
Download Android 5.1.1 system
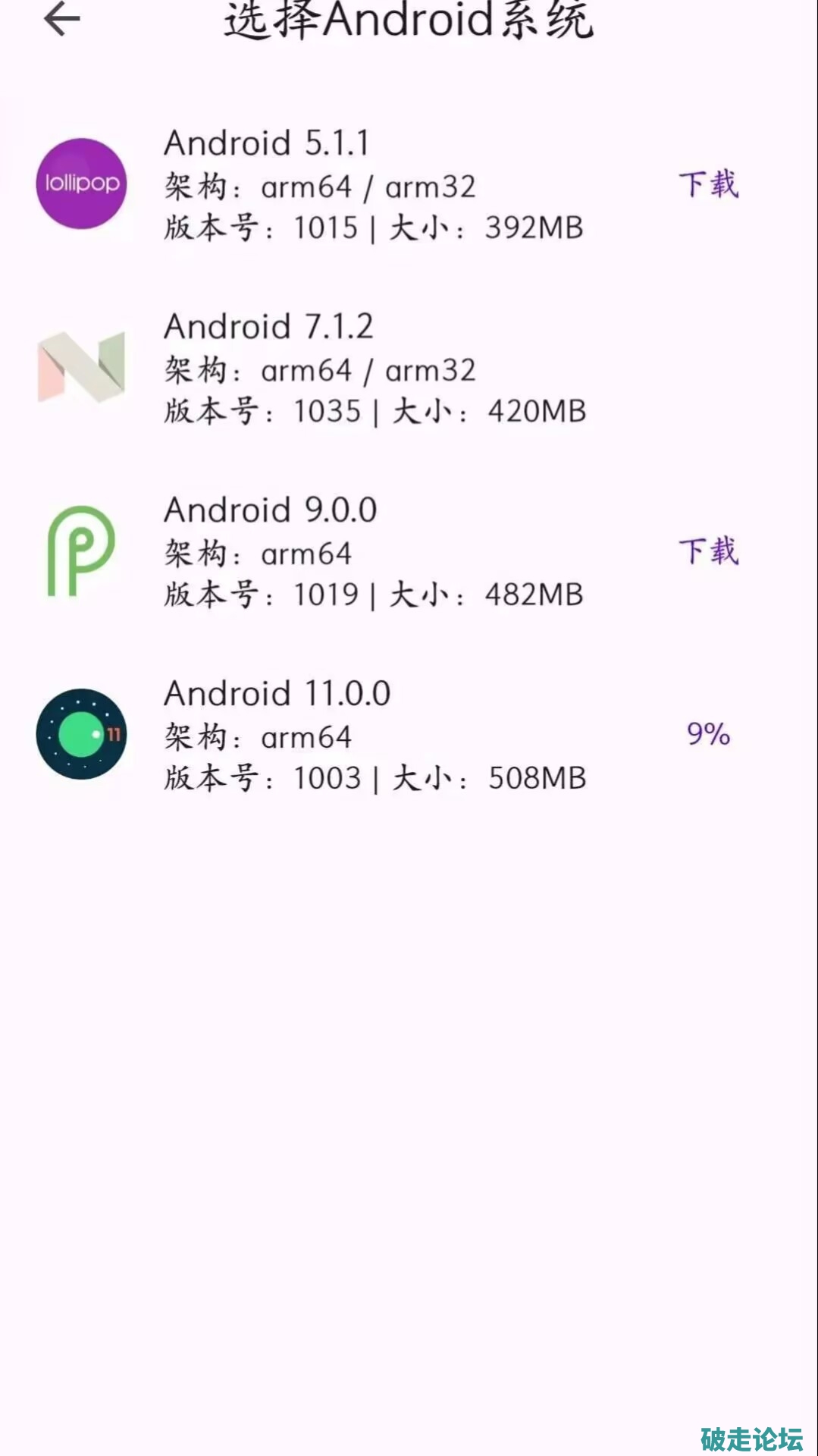tap(708, 184)
